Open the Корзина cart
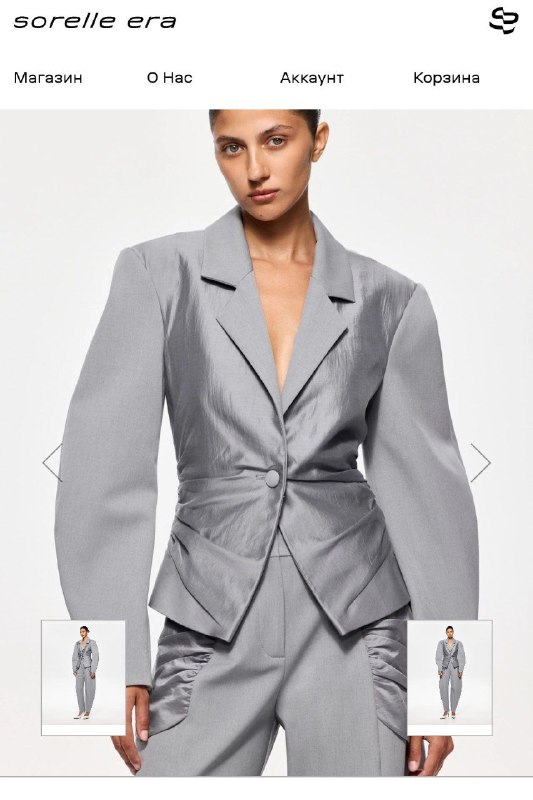This screenshot has width=533, height=800. [x=446, y=78]
